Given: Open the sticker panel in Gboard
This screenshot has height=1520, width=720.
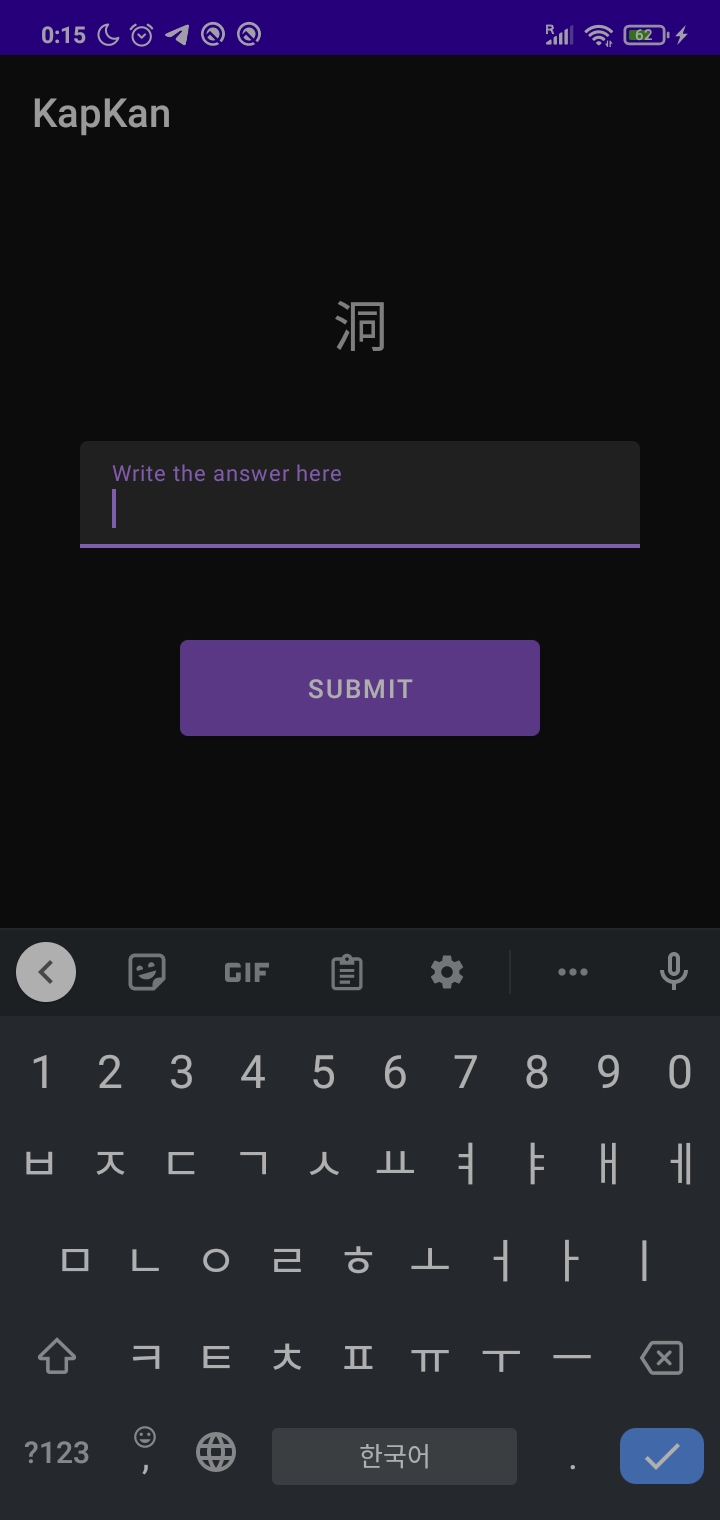Looking at the screenshot, I should [x=146, y=971].
